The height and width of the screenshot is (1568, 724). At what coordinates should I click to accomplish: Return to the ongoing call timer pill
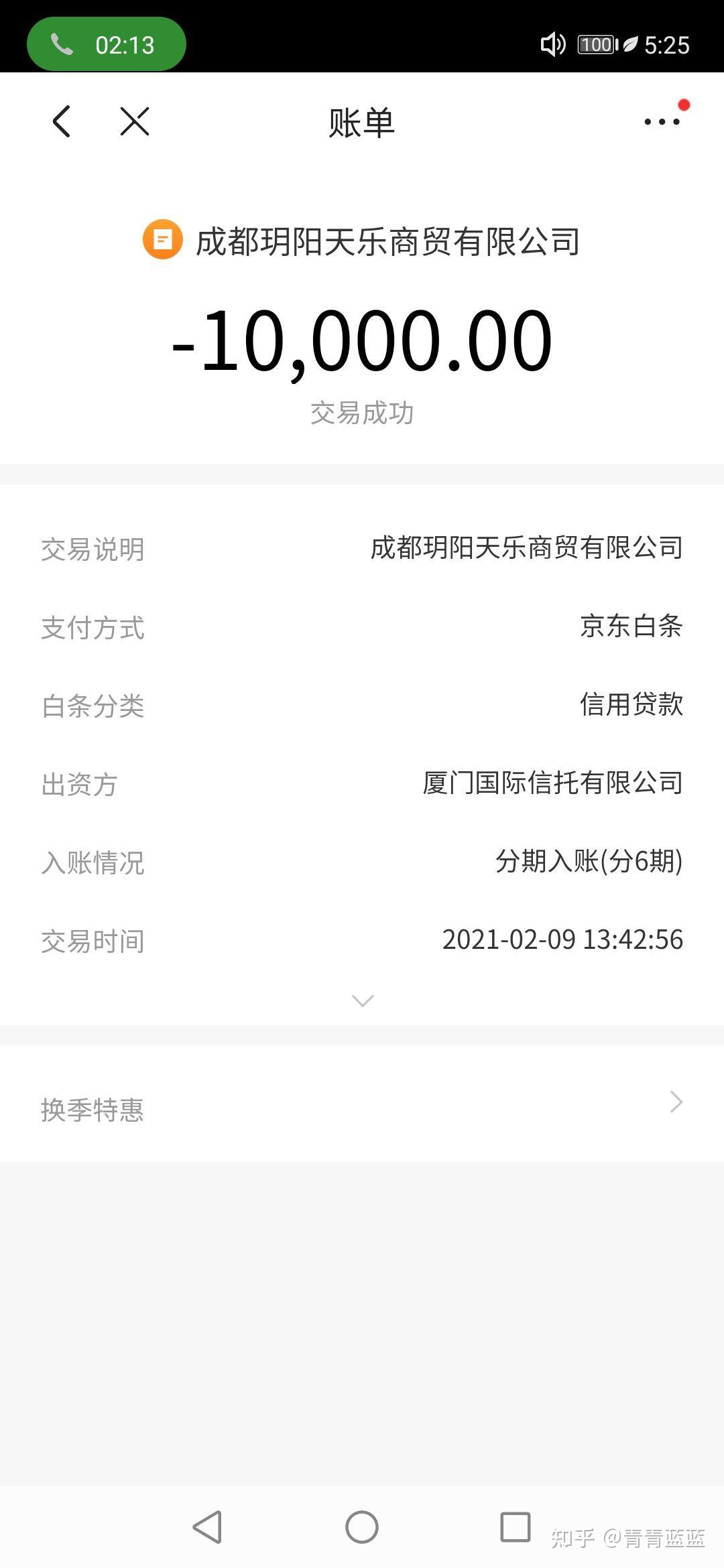pos(107,45)
